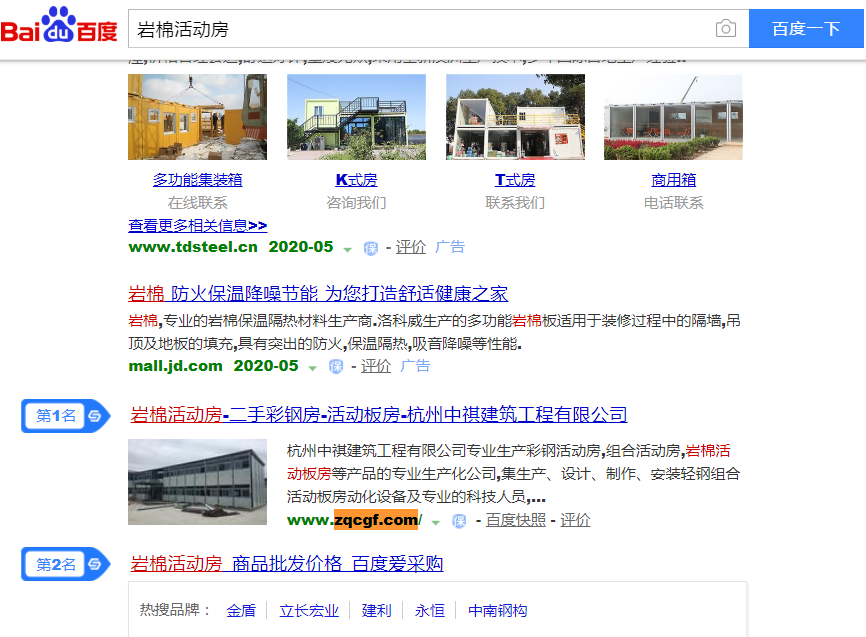The width and height of the screenshot is (866, 637).
Task: Tap the 百度一下 search button
Action: [x=806, y=29]
